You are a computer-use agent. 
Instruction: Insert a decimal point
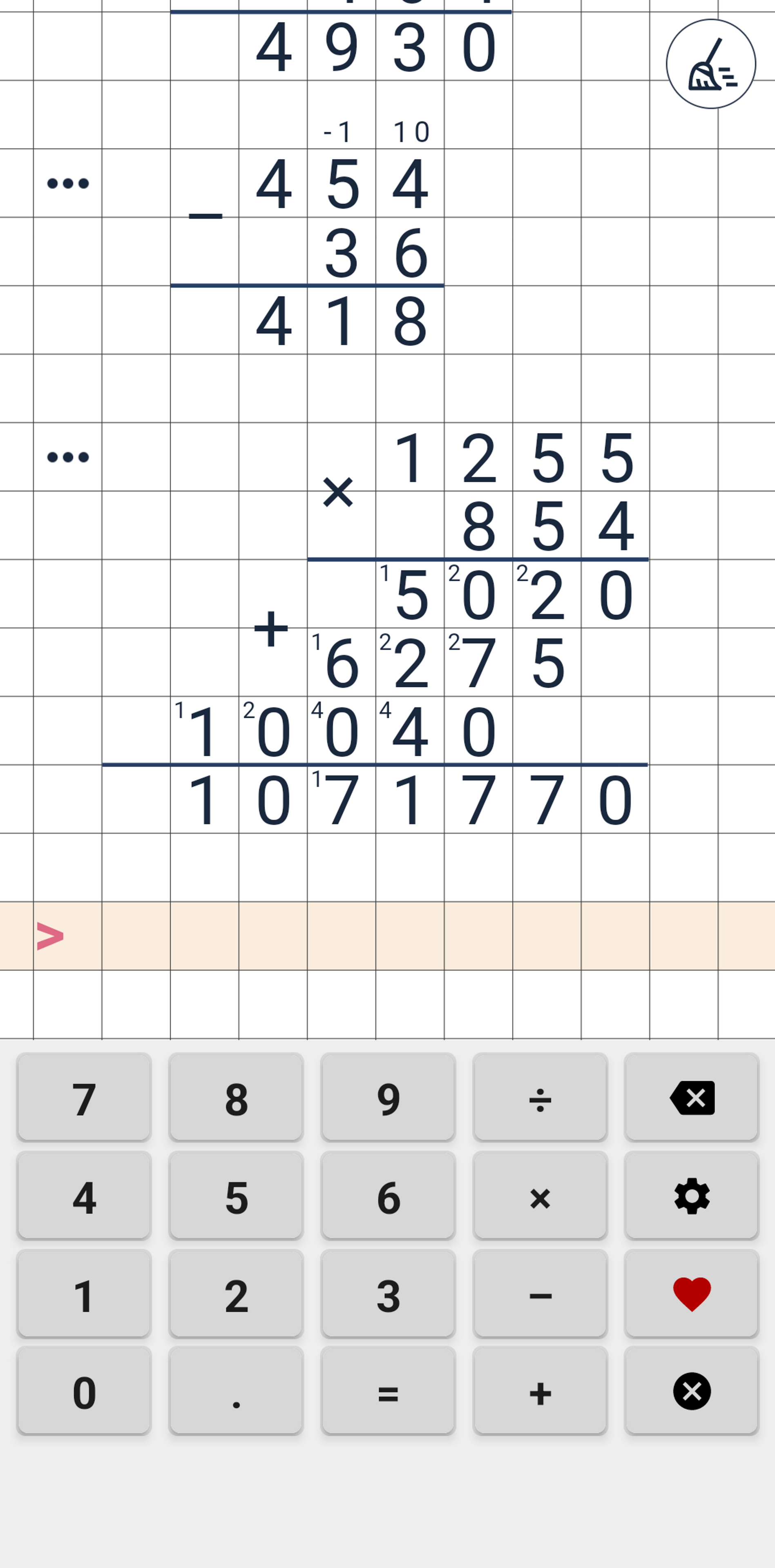click(236, 1392)
